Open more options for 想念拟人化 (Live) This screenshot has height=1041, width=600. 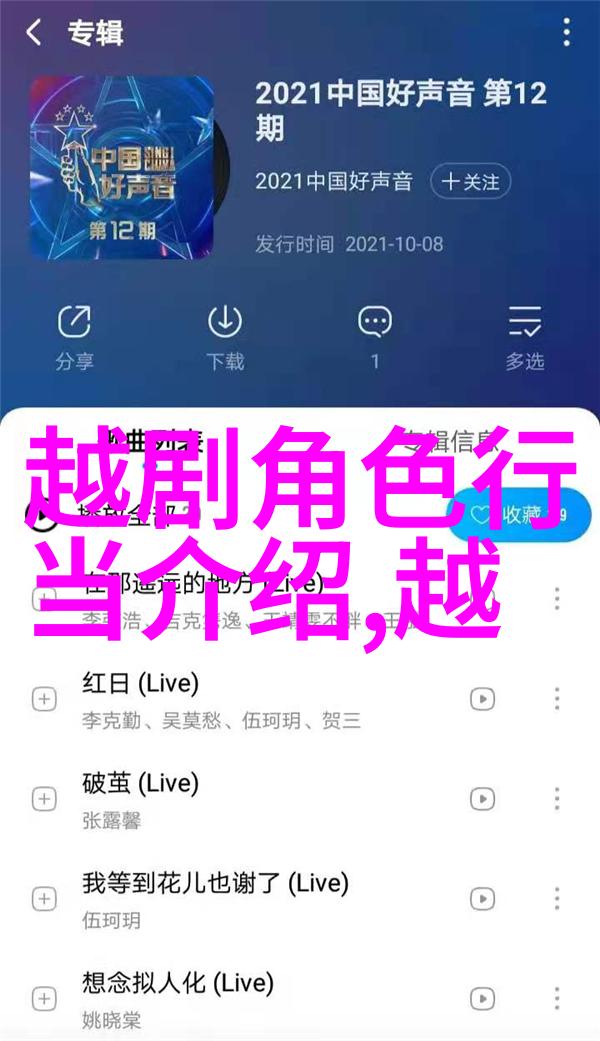coord(557,998)
